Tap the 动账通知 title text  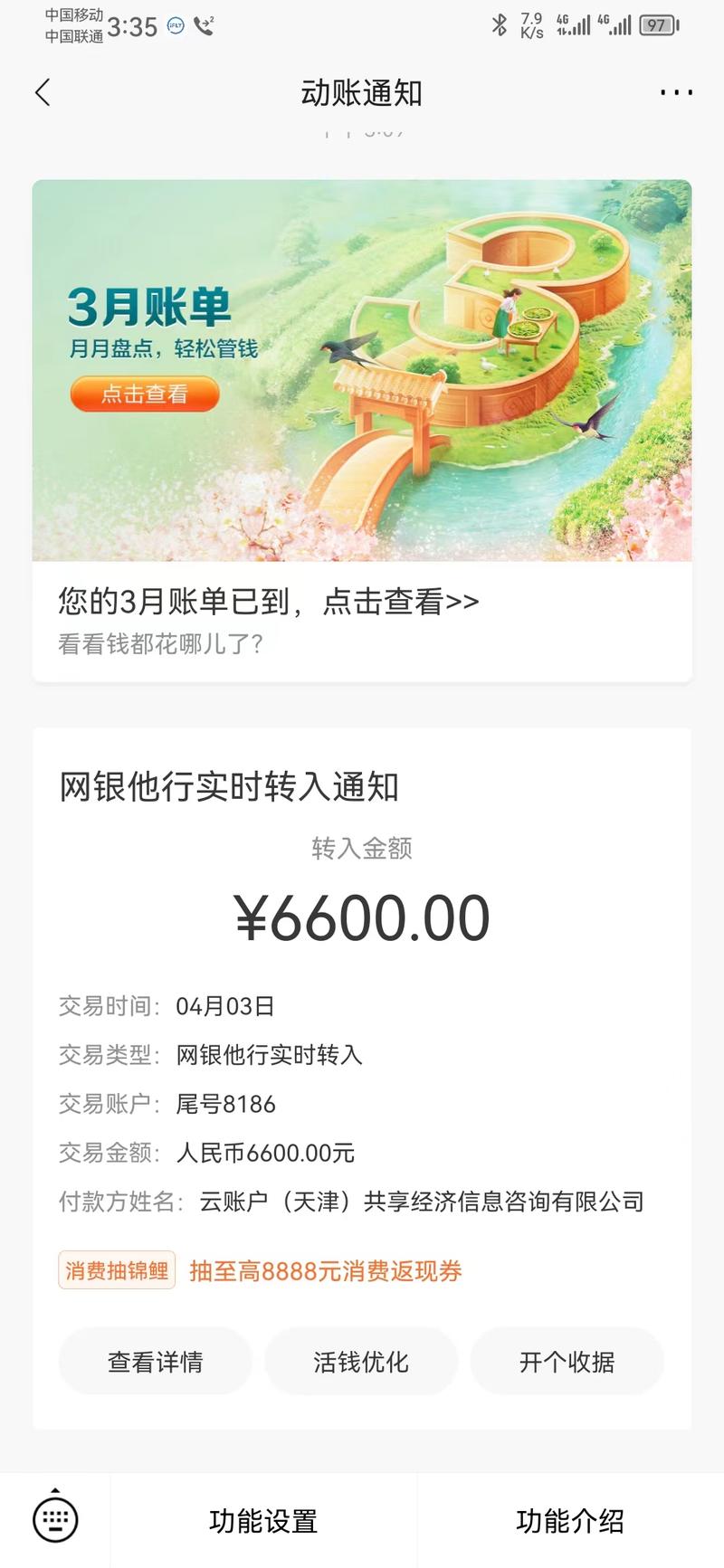pos(361,92)
